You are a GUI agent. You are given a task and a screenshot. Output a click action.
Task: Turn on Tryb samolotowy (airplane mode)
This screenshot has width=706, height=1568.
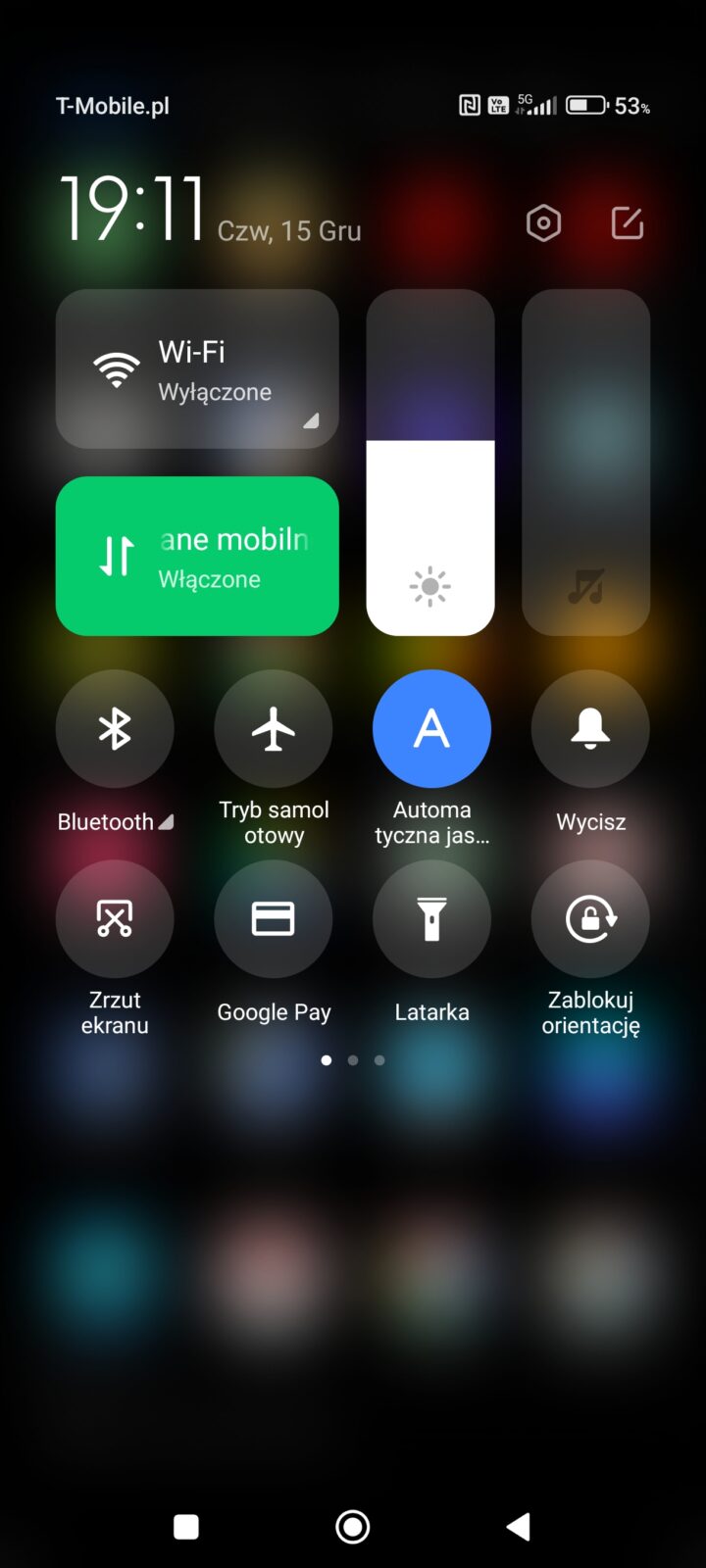[274, 729]
